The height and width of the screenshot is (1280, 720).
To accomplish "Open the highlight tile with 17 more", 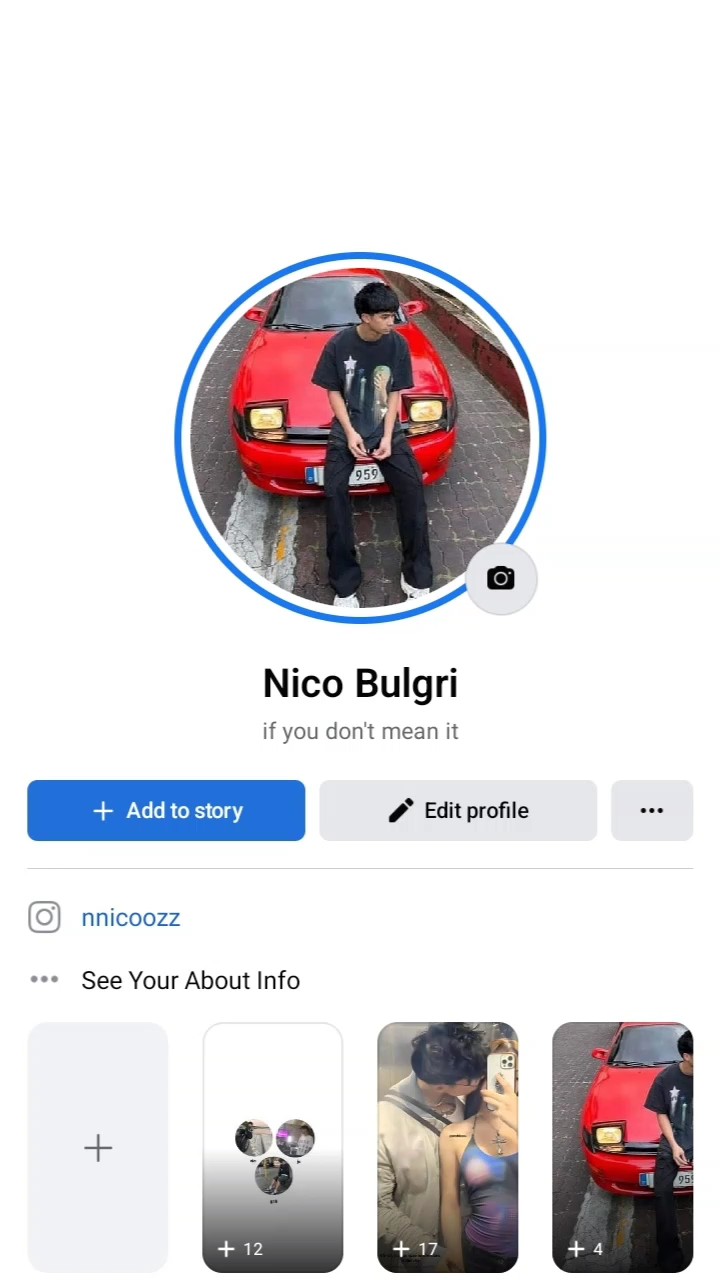I will pos(447,1147).
